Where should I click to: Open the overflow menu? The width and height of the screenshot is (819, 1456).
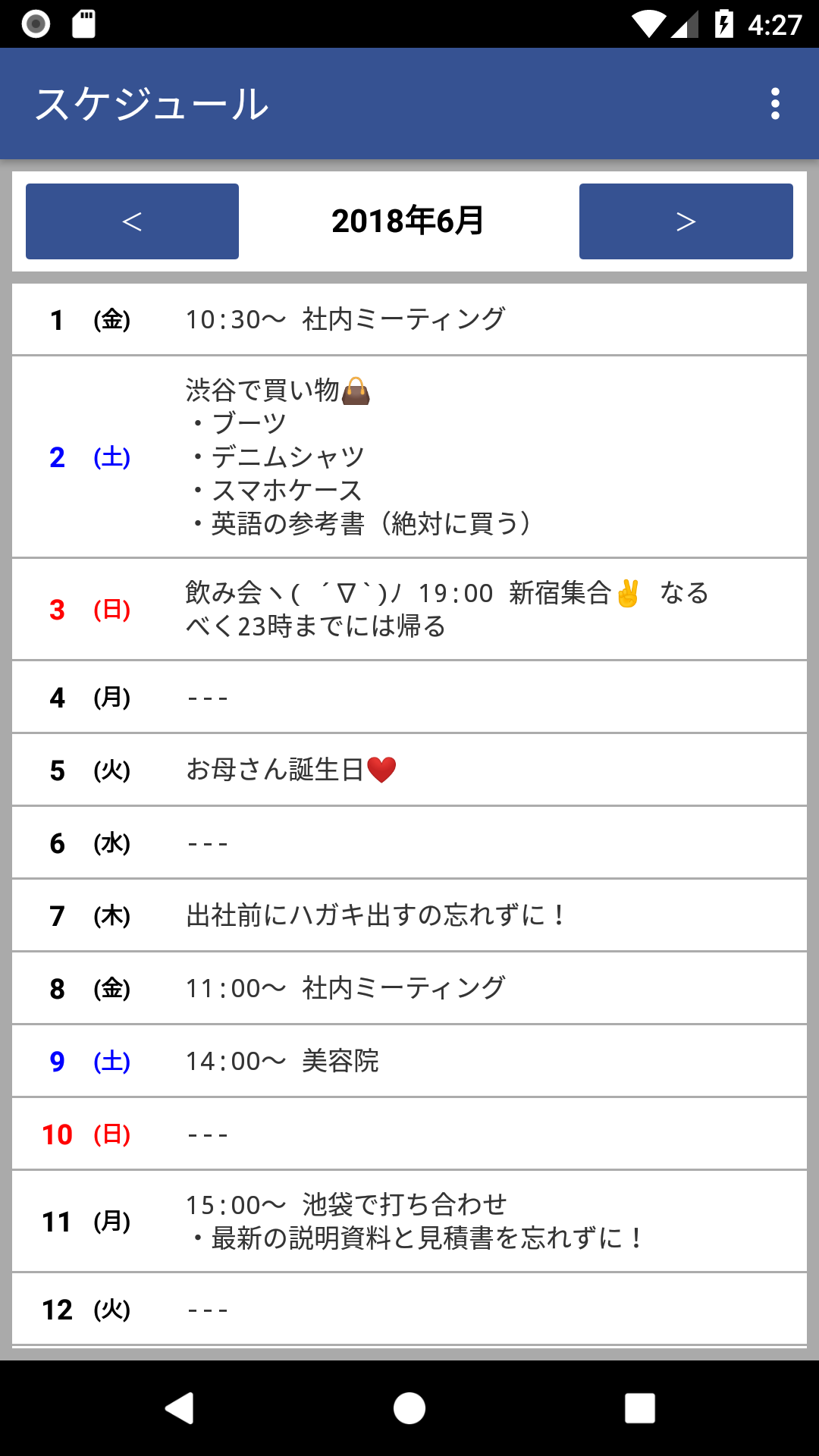[774, 104]
